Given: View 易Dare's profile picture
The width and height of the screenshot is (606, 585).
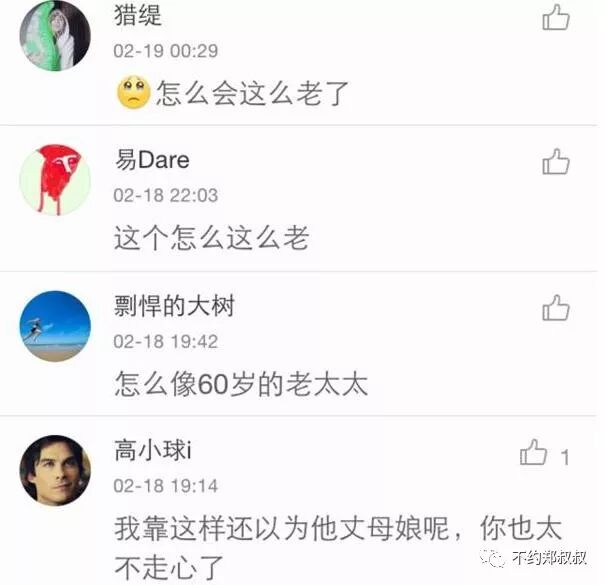Looking at the screenshot, I should pyautogui.click(x=55, y=180).
